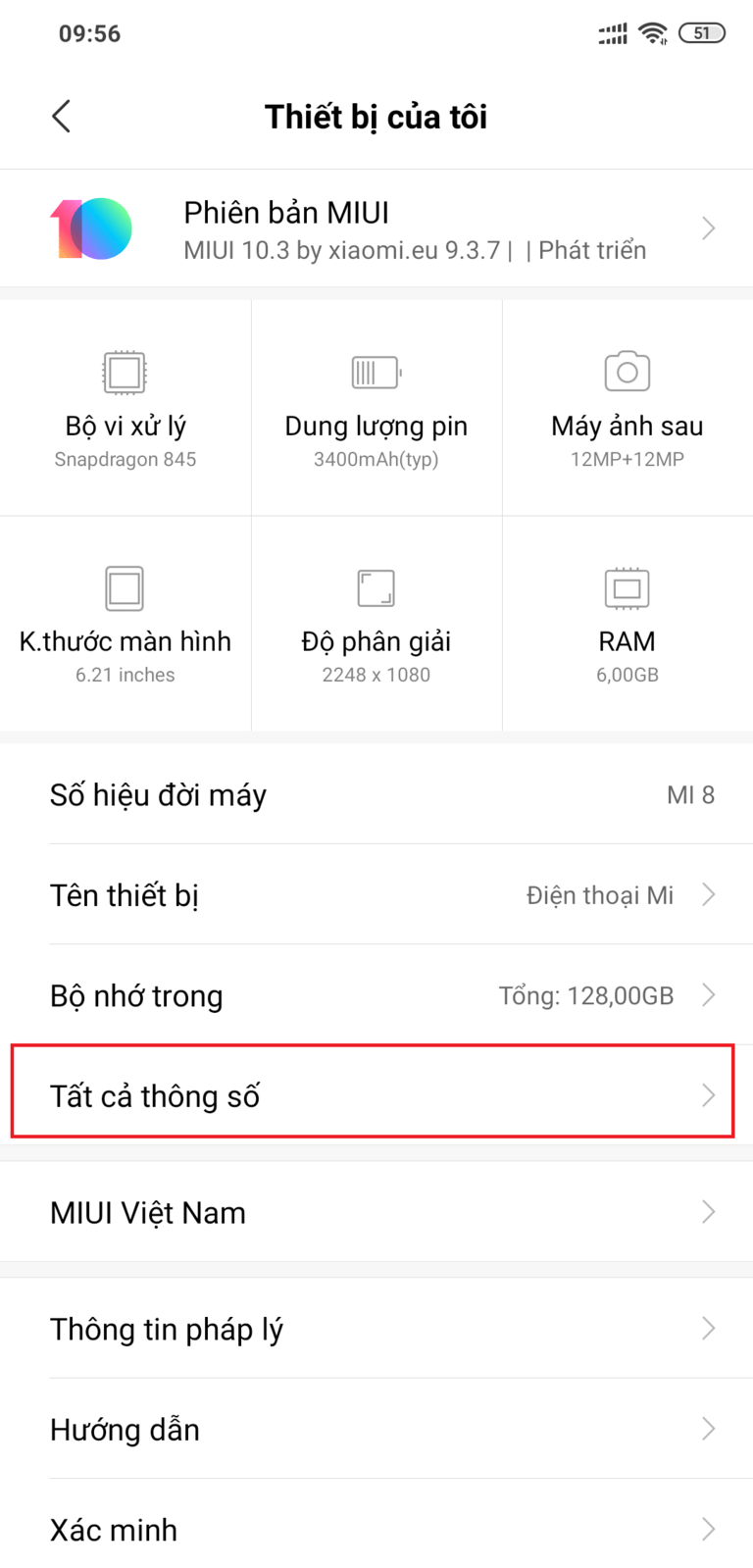Open Hướng dẫn

pyautogui.click(x=376, y=1429)
